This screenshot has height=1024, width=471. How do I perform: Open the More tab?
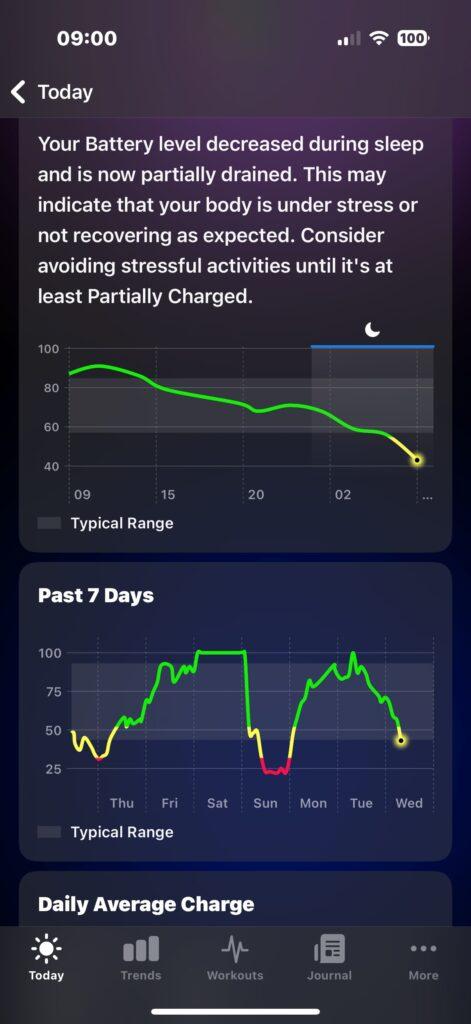coord(423,957)
